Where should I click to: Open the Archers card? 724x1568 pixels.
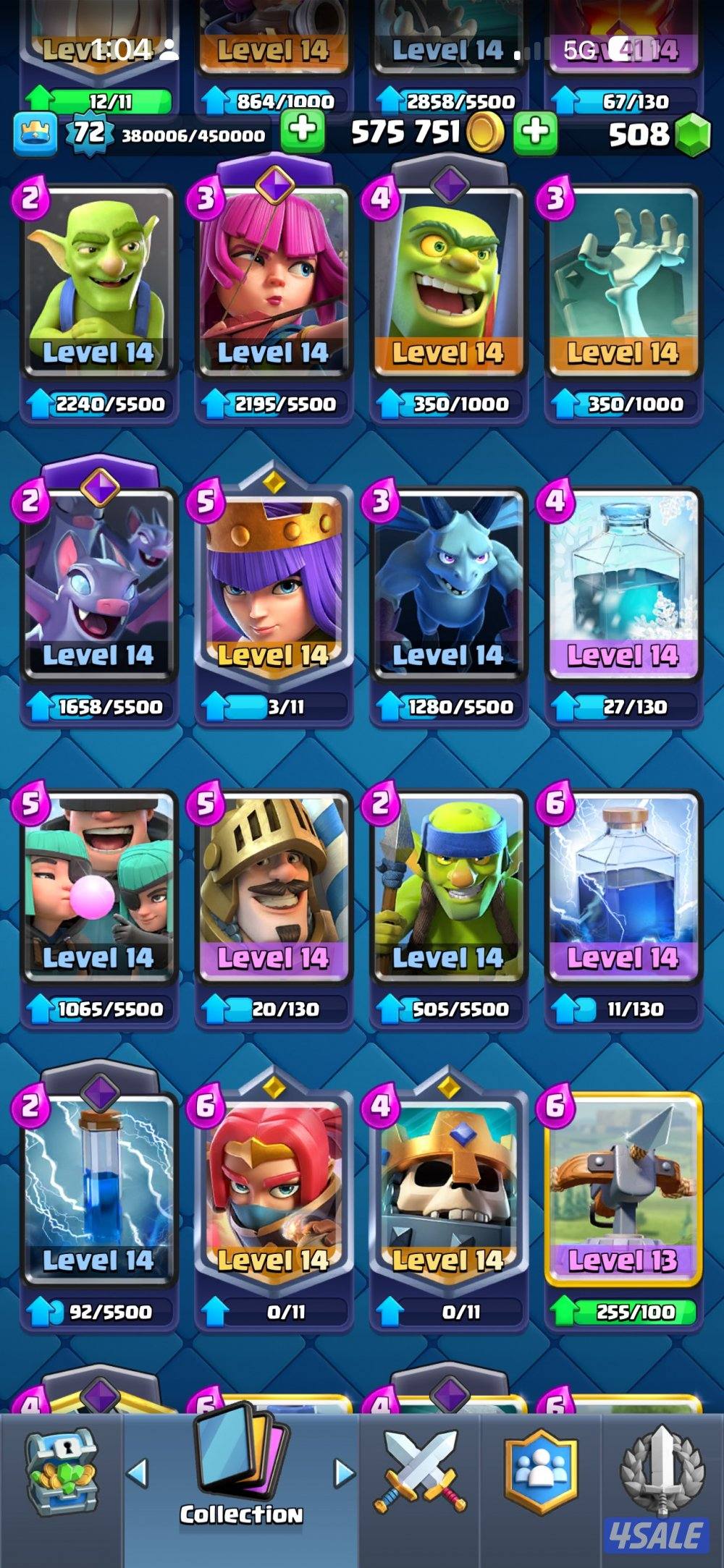pos(273,282)
